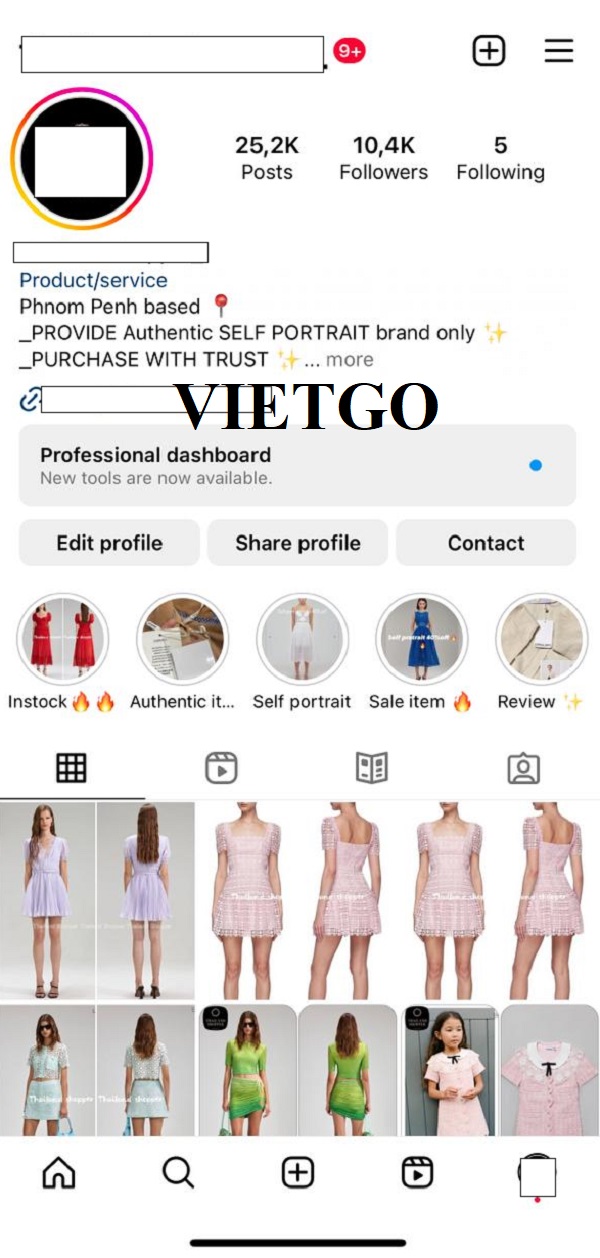Open the Contact button
The width and height of the screenshot is (600, 1258).
[x=486, y=543]
